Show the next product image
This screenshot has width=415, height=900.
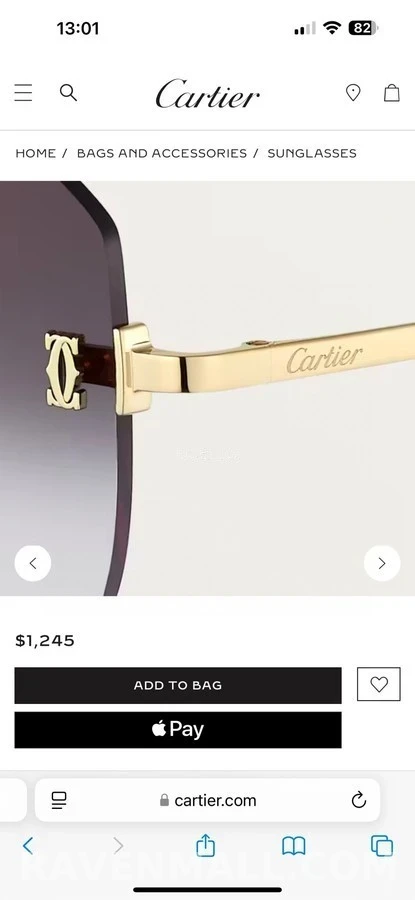pyautogui.click(x=382, y=563)
